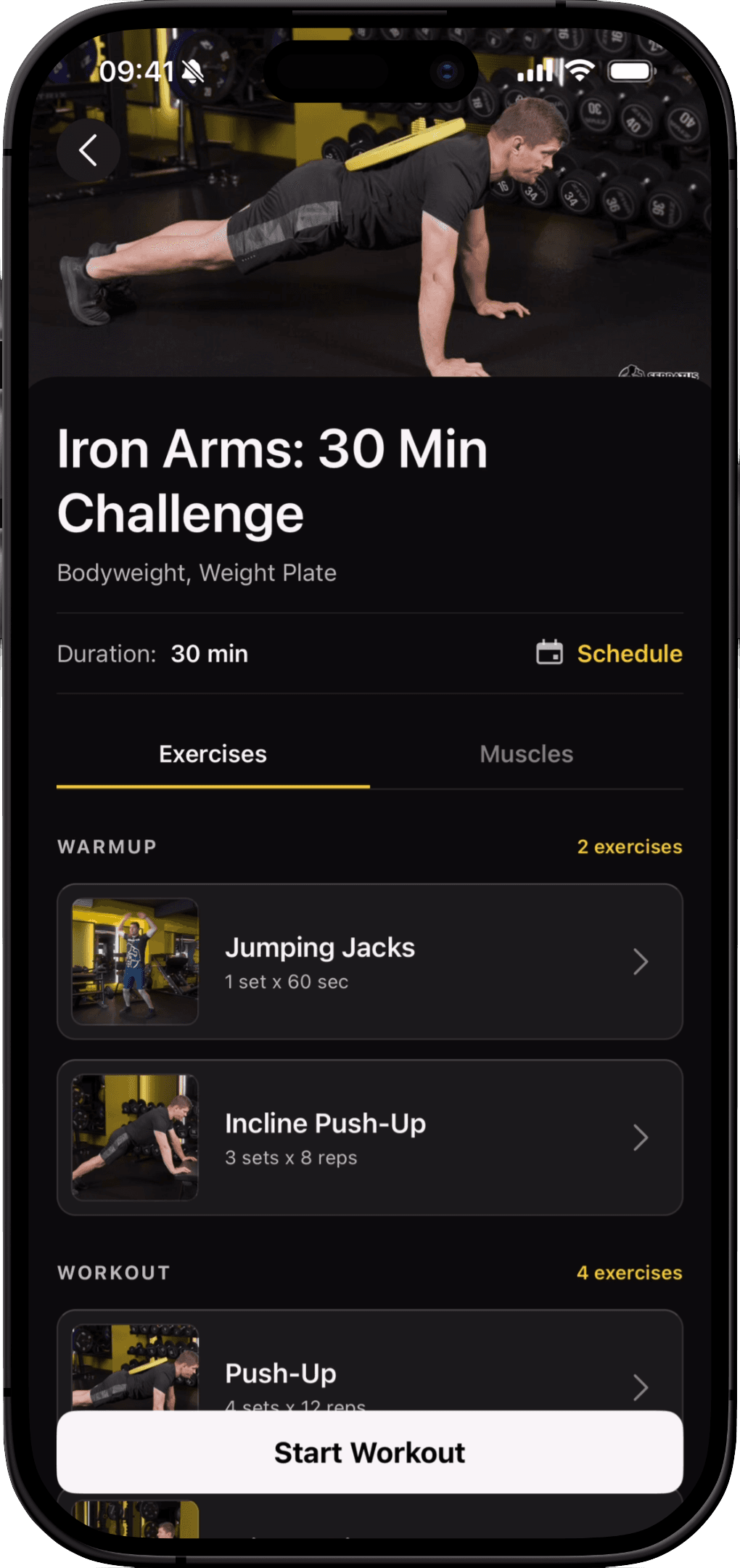Viewport: 740px width, 1568px height.
Task: Tap the clock showing 09:41
Action: coord(136,70)
